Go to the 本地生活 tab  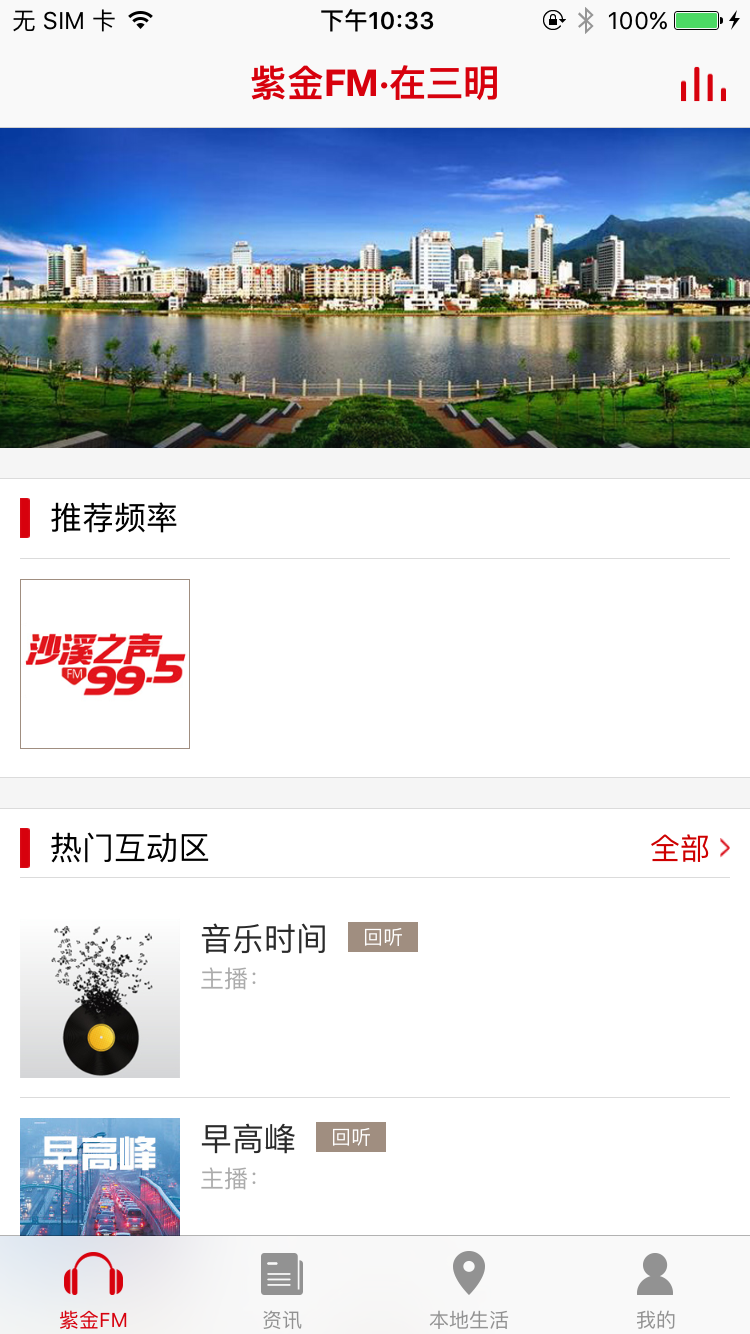coord(469,1290)
